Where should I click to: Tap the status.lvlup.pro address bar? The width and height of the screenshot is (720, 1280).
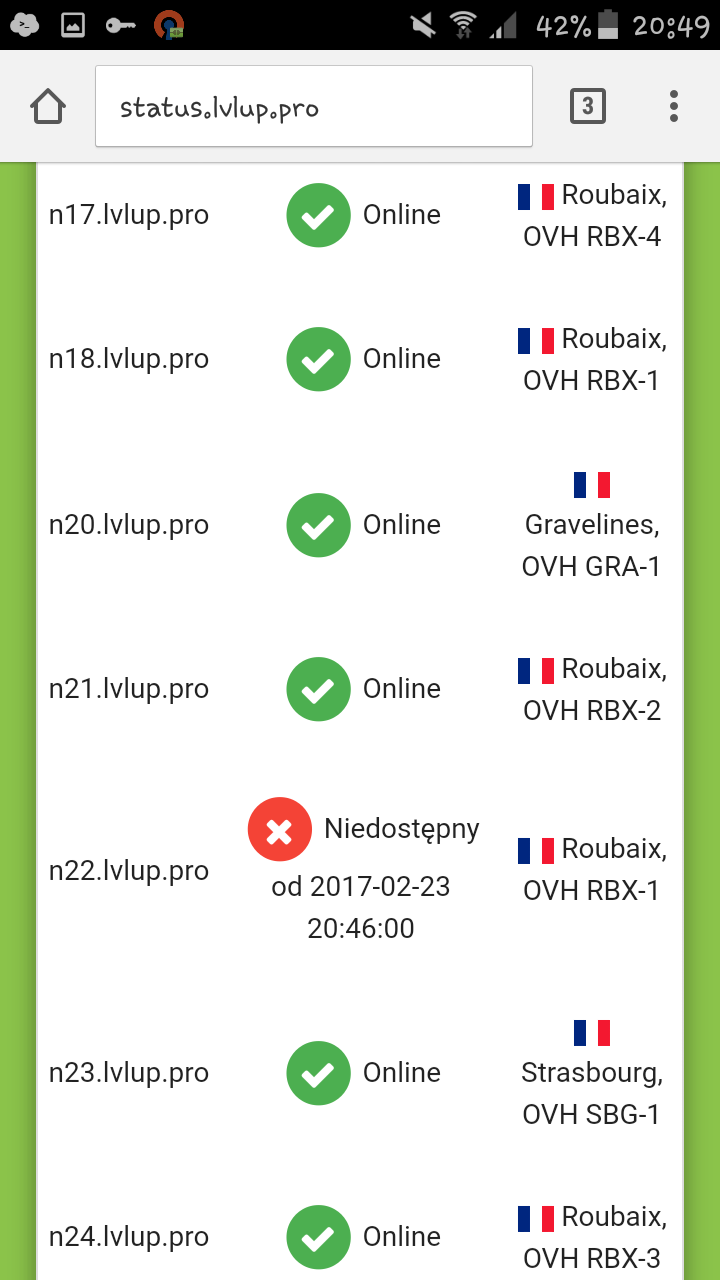pos(313,107)
